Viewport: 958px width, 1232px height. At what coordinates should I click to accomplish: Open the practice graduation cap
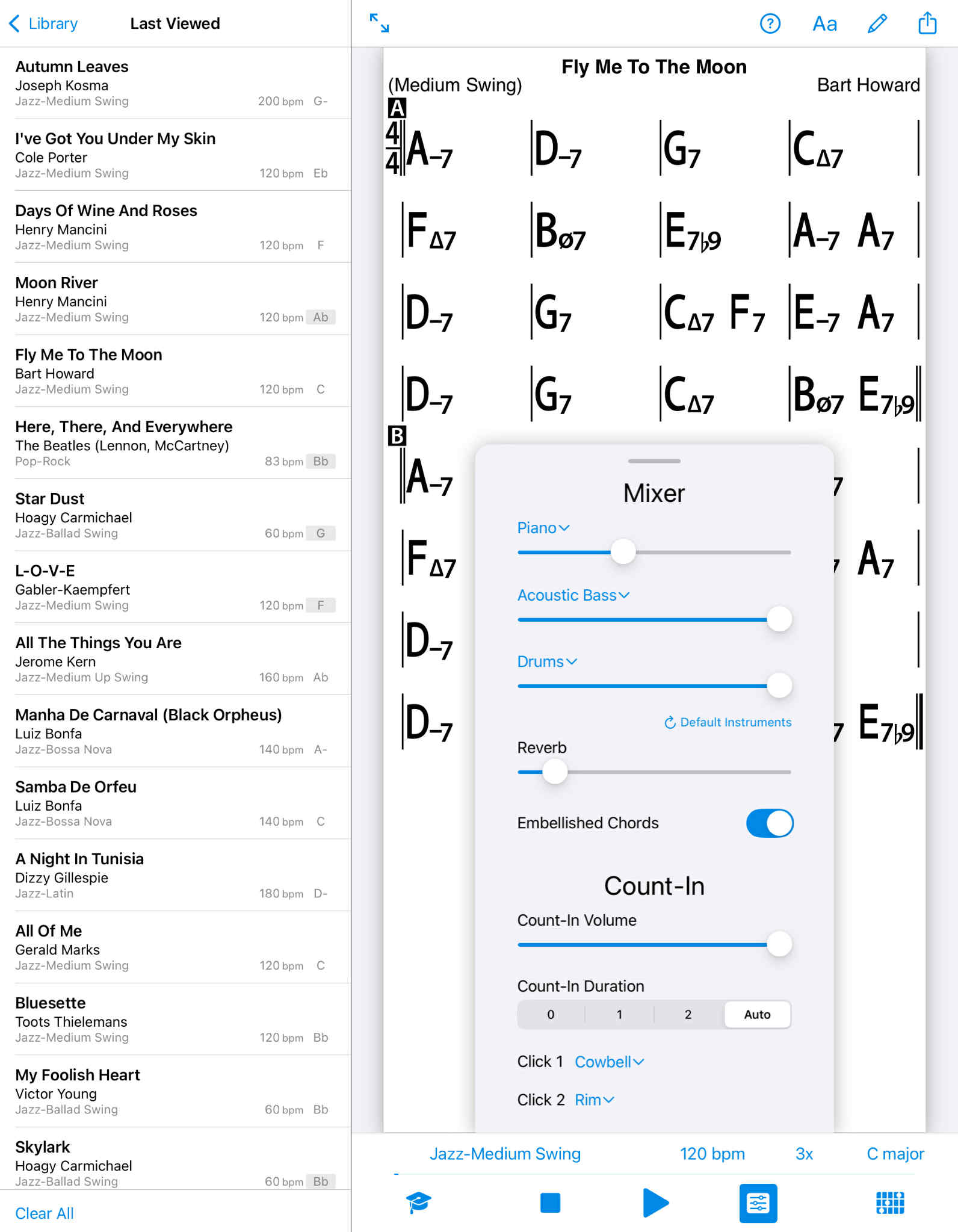pos(418,1203)
